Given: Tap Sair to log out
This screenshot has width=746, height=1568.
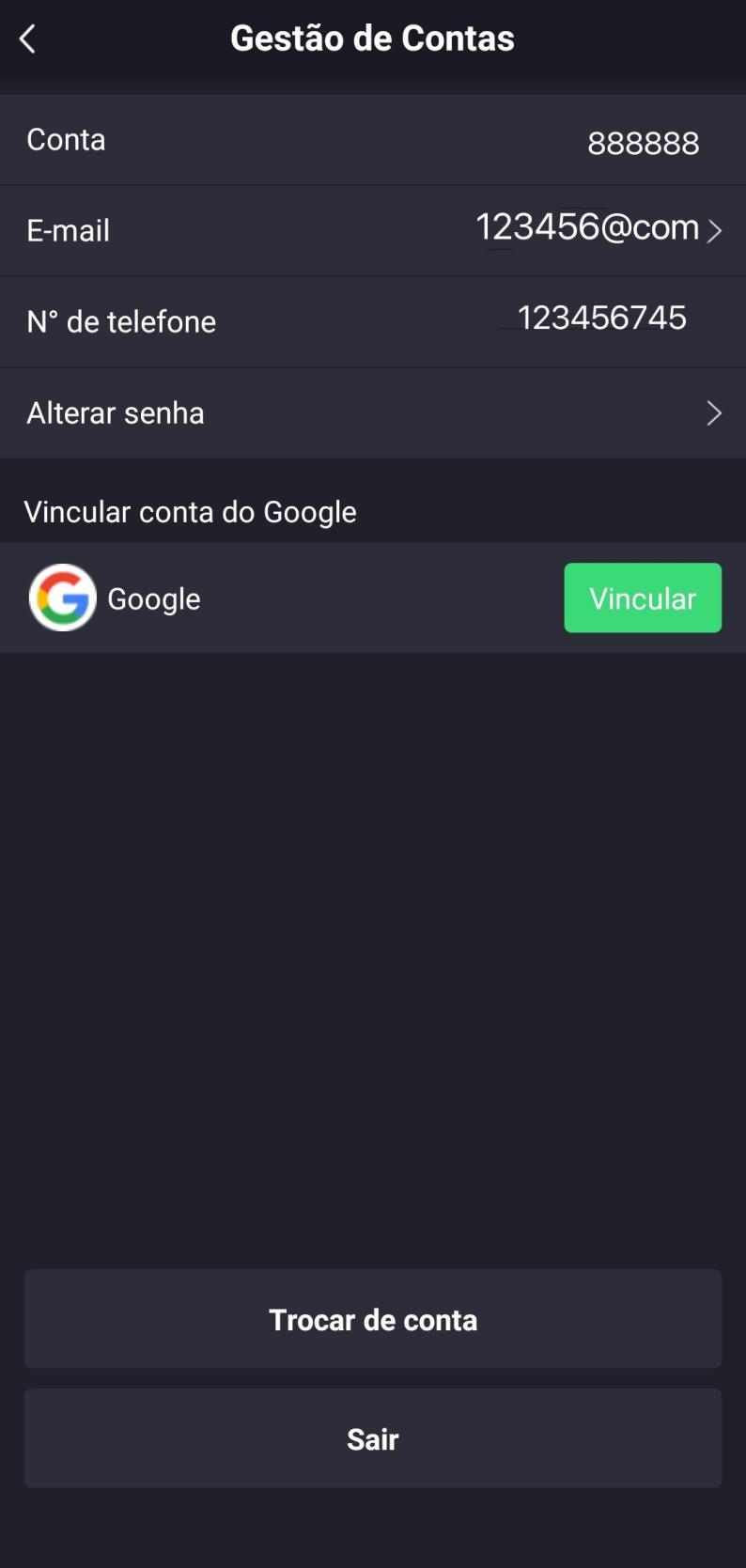Looking at the screenshot, I should coord(373,1438).
